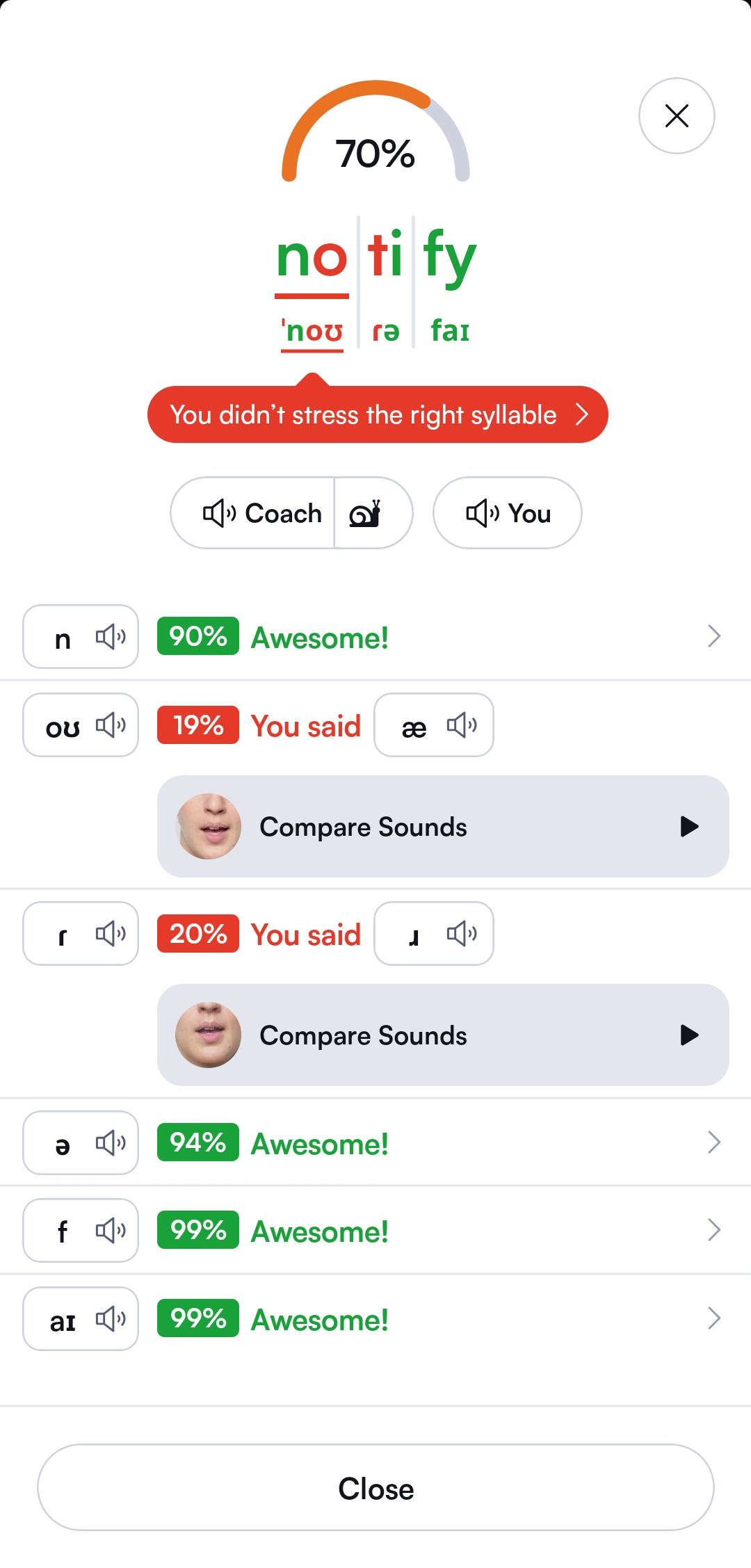The width and height of the screenshot is (751, 1568).
Task: Listen to the æ sound you said
Action: 434,725
